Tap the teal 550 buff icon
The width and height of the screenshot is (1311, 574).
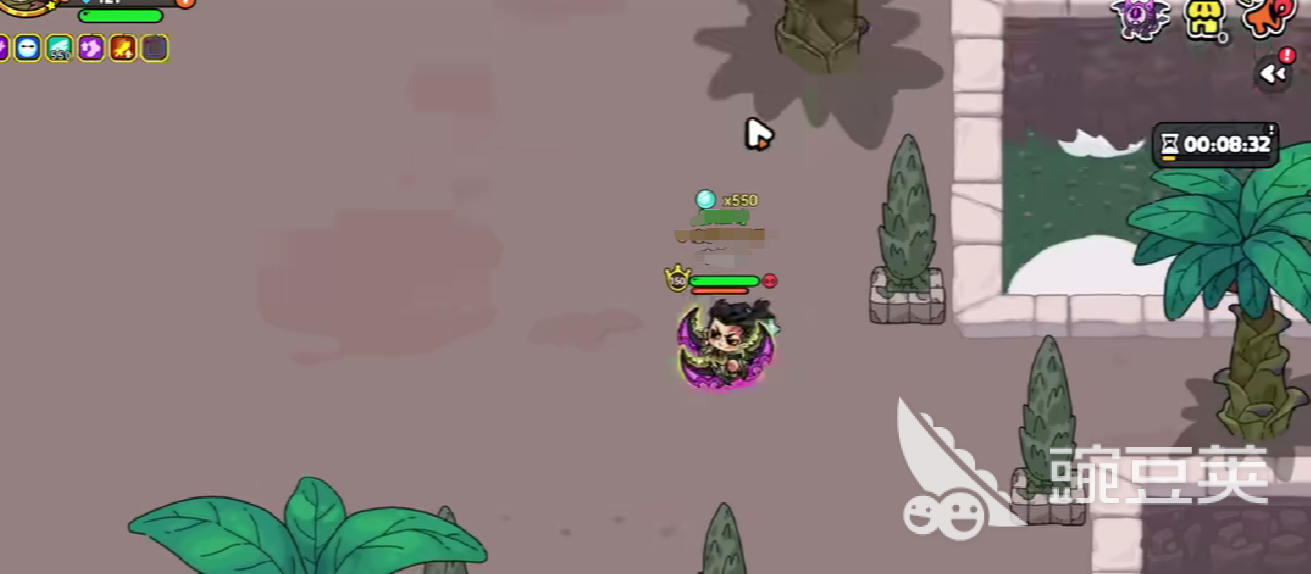click(59, 48)
